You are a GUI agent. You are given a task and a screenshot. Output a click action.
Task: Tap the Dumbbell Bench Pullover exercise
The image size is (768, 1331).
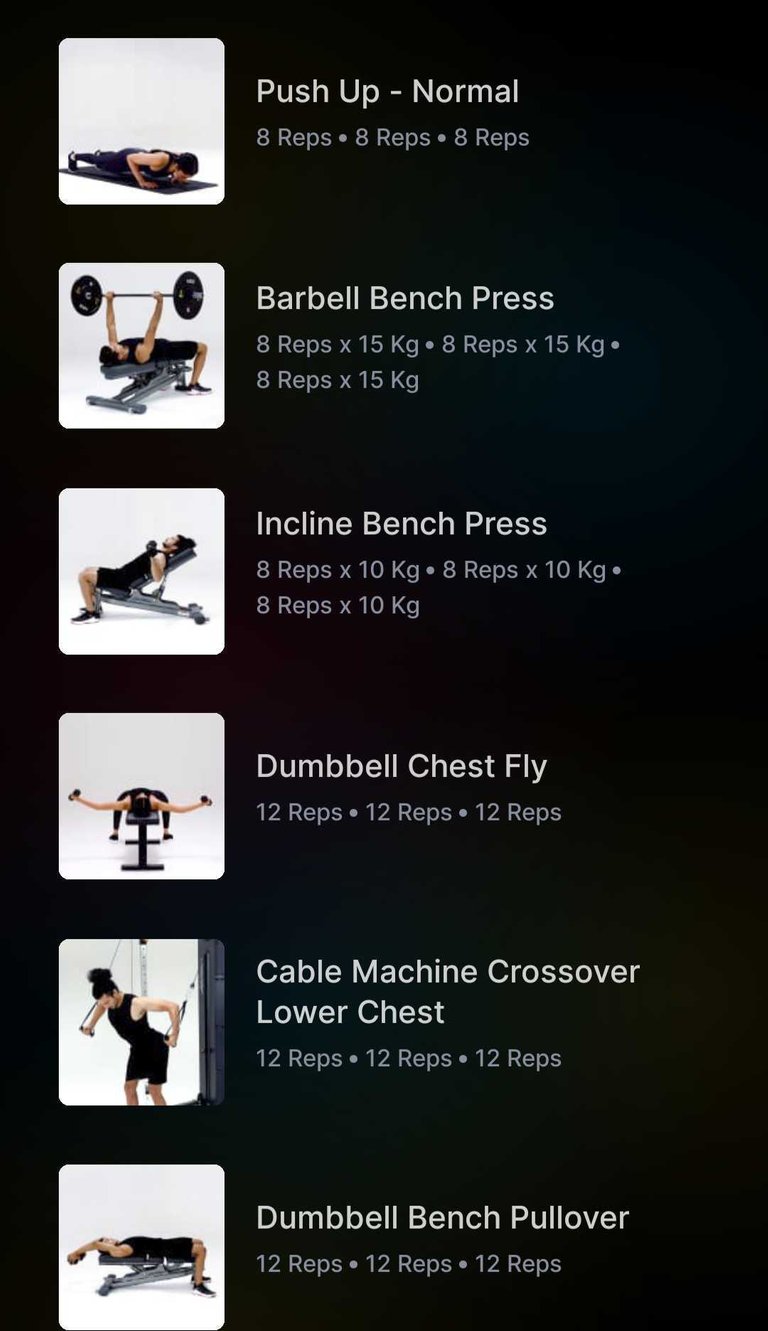tap(384, 1247)
